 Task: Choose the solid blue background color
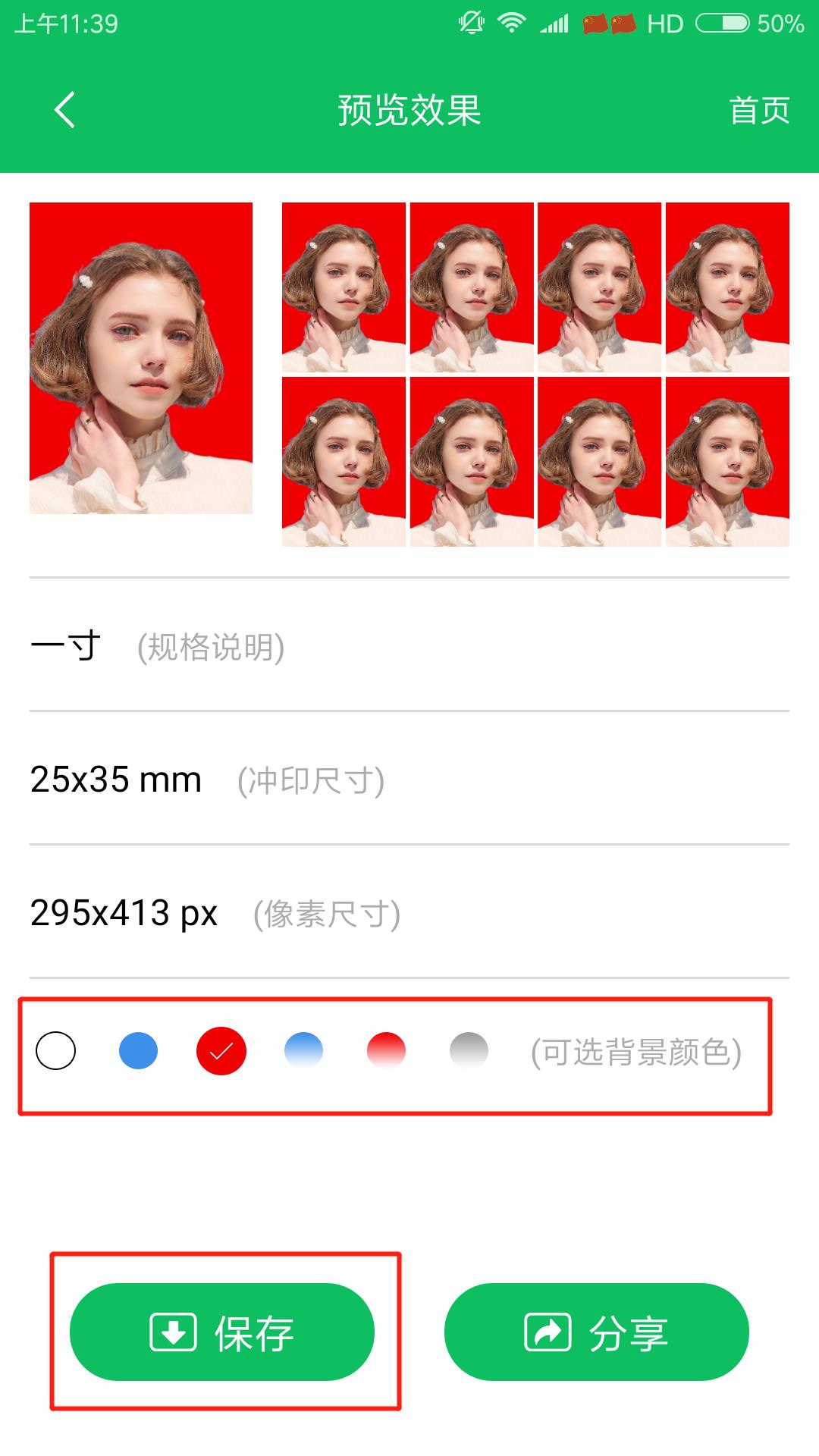139,1051
